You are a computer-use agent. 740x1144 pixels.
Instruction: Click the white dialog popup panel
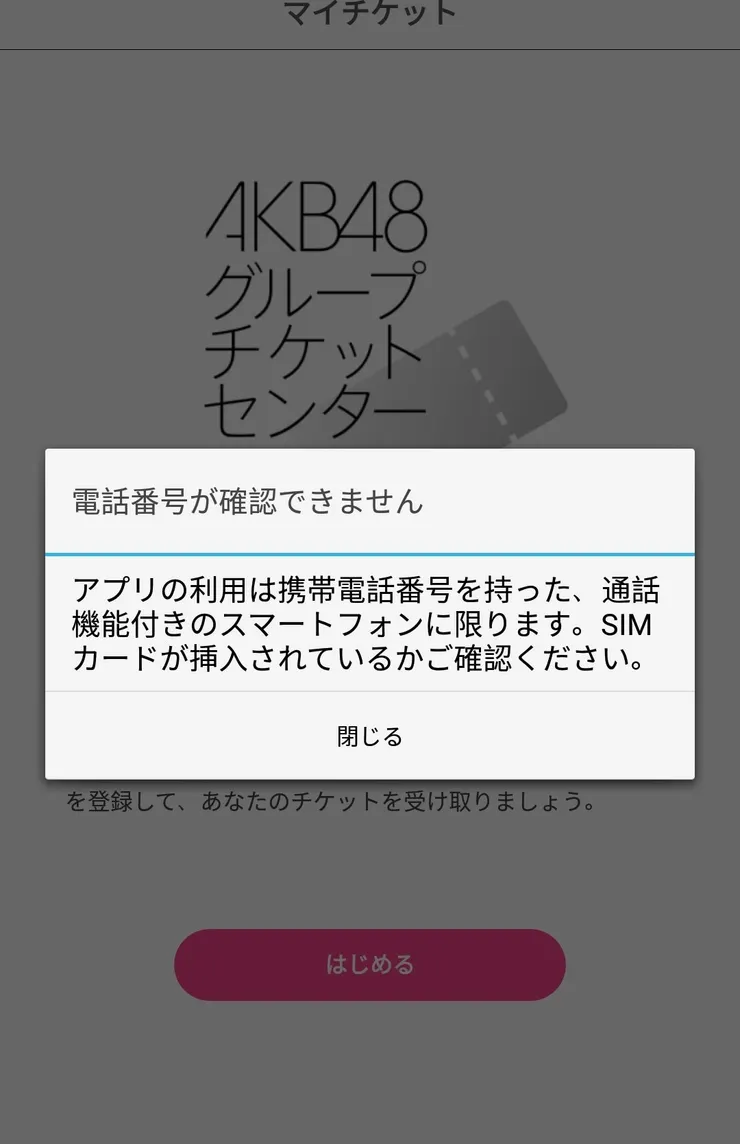[369, 615]
